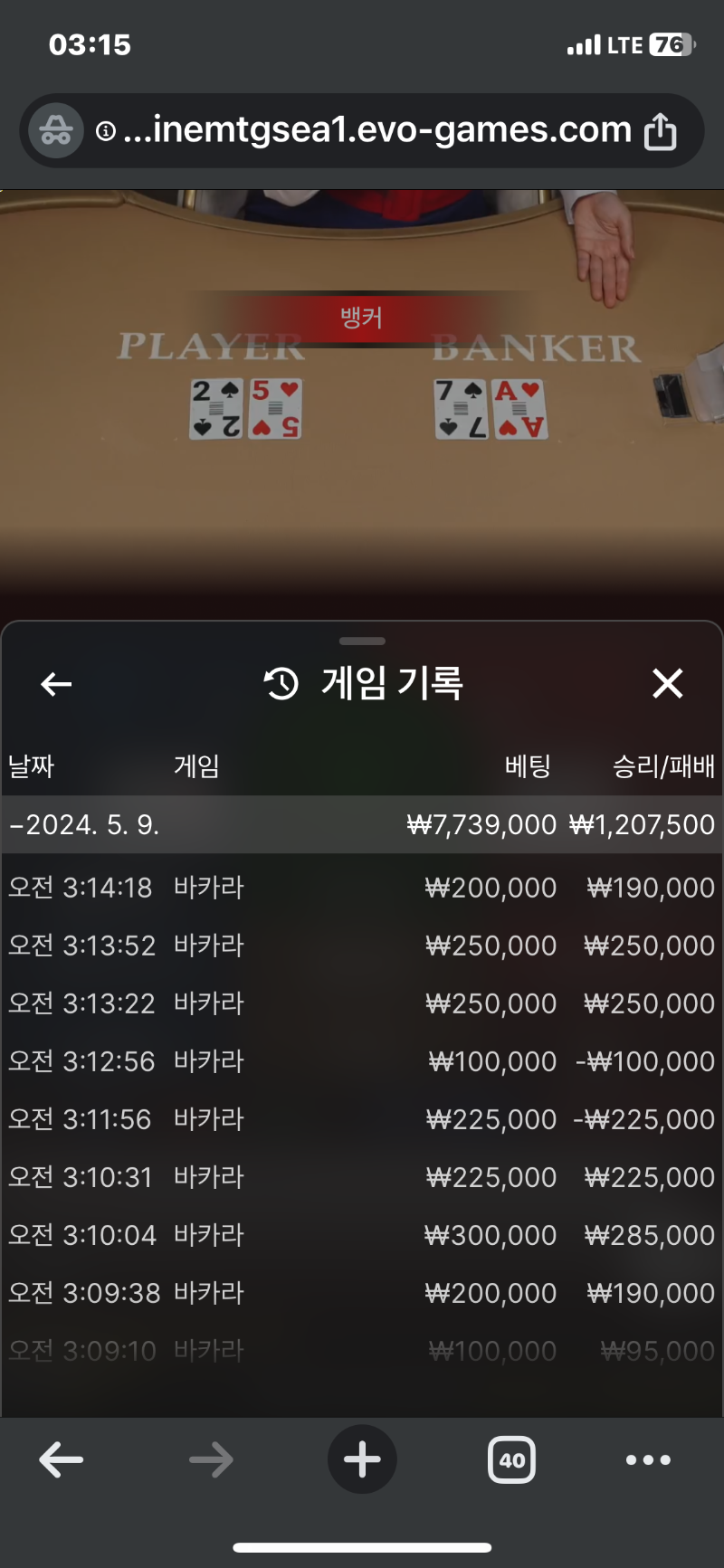Screen dimensions: 724x1568
Task: Open the browser more options menu
Action: [649, 1459]
